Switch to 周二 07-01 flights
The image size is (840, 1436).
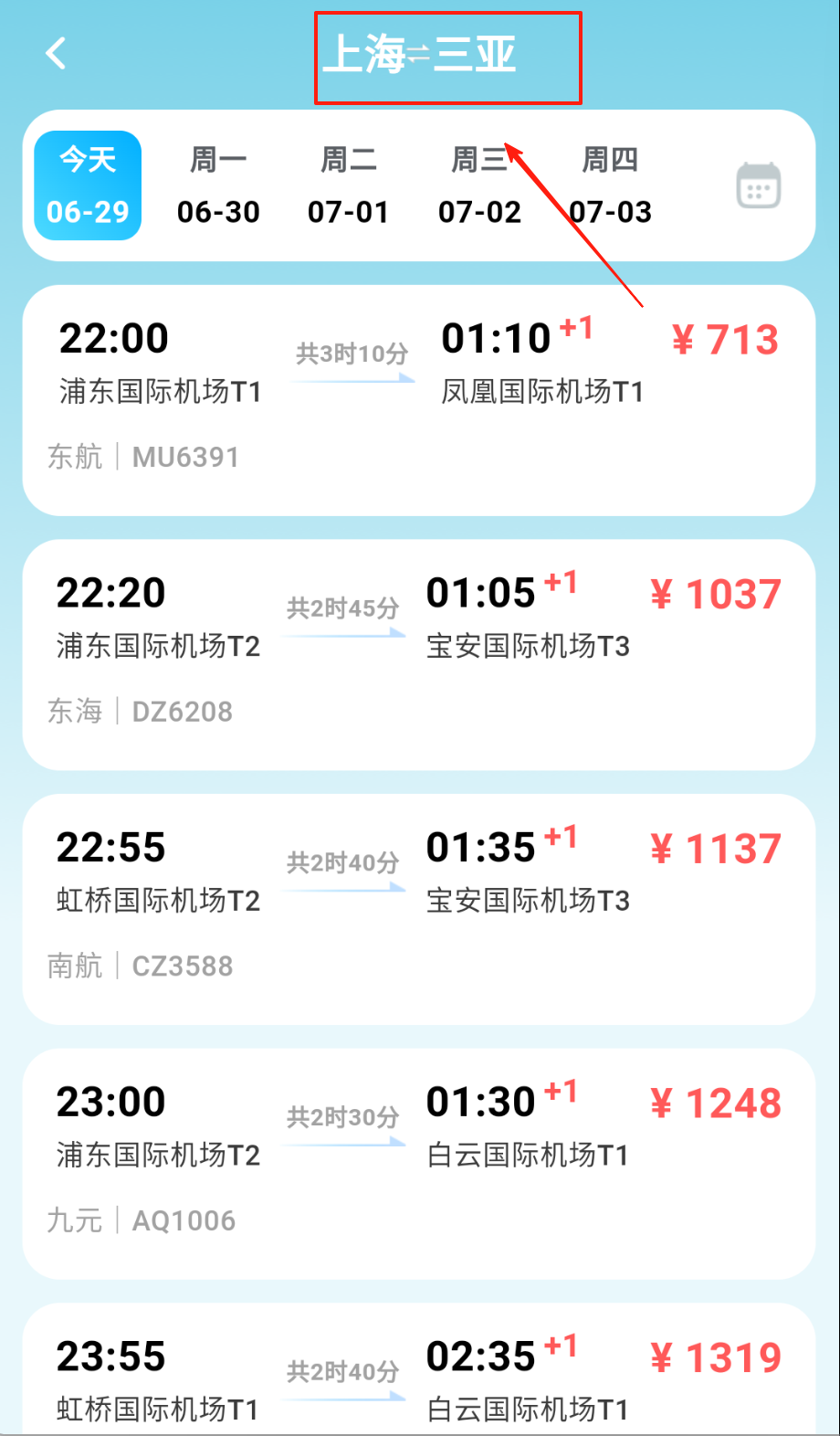pos(349,185)
